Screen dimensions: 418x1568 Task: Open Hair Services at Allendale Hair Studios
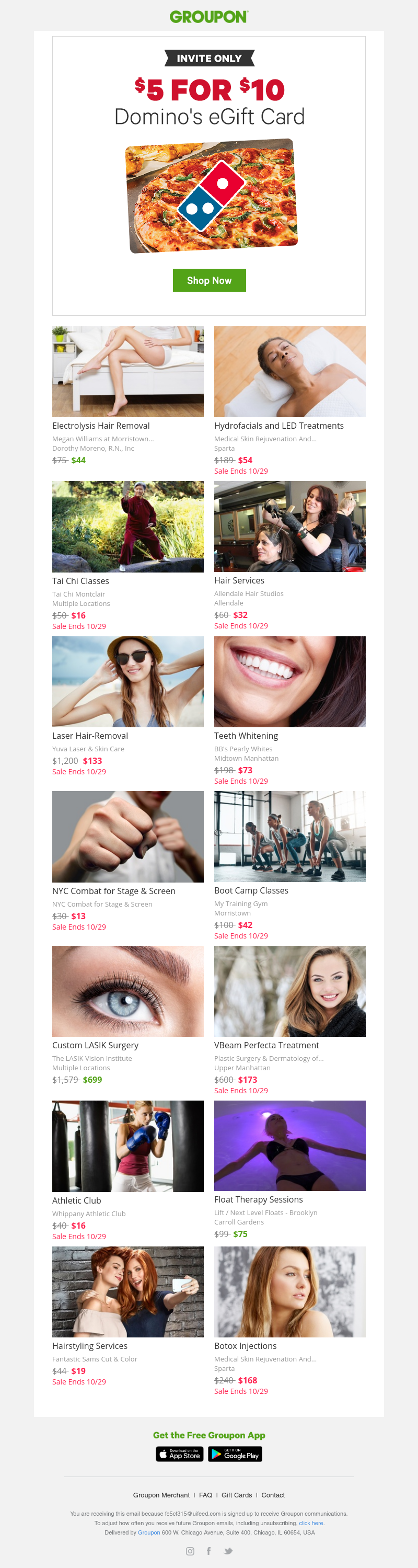click(239, 580)
